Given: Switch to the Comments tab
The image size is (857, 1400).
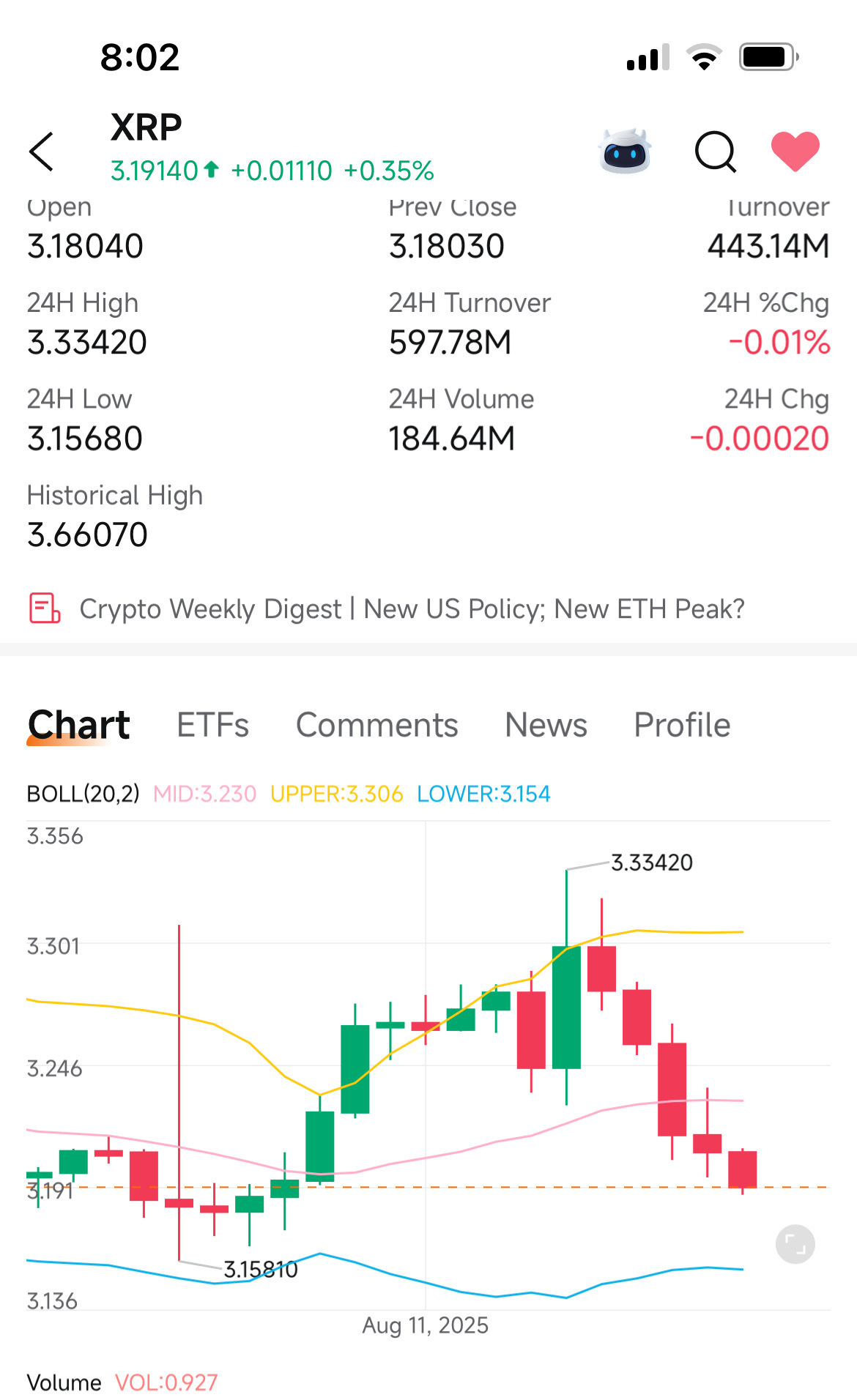Looking at the screenshot, I should tap(377, 725).
